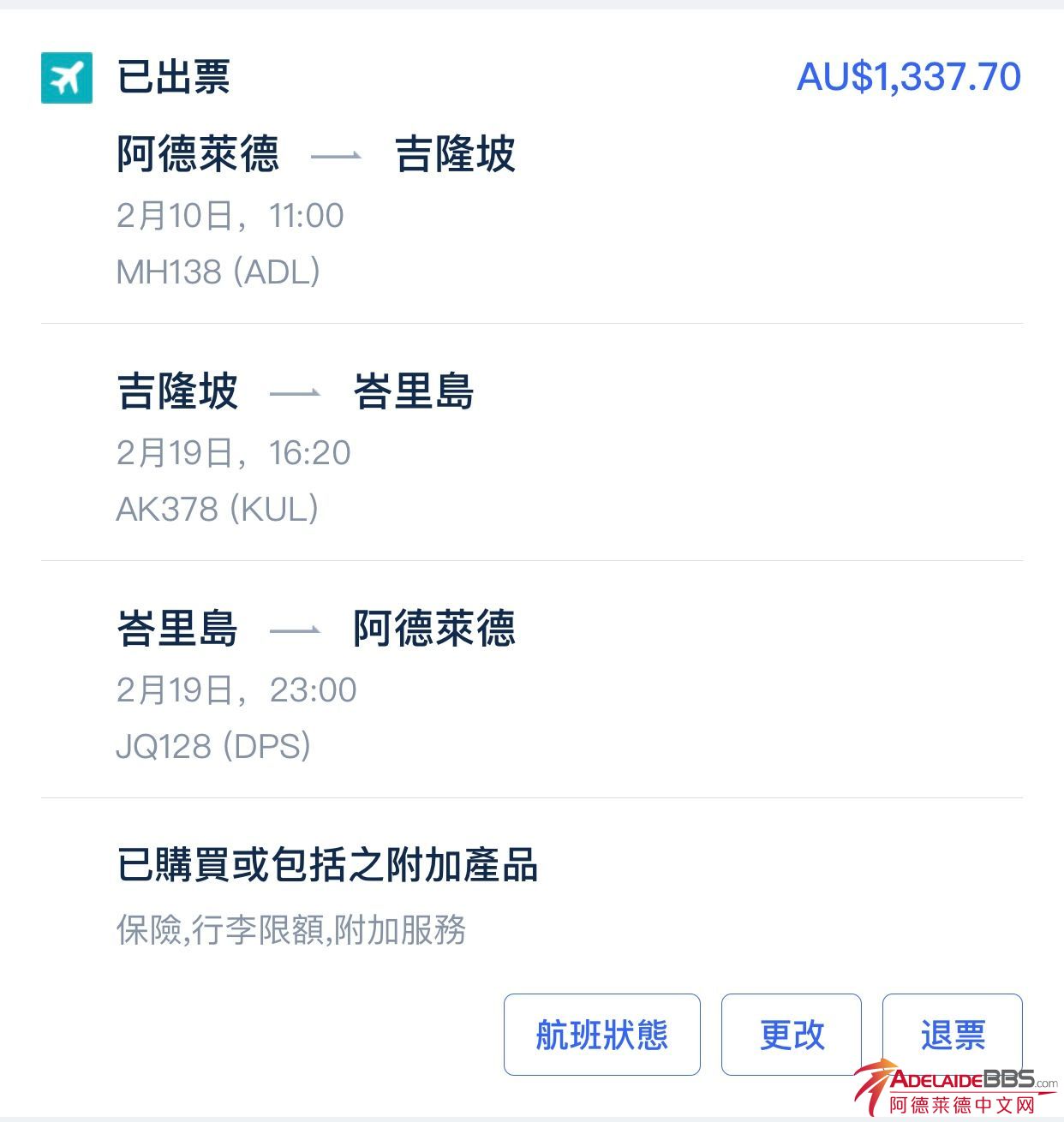This screenshot has height=1122, width=1064.
Task: Open the 峇里島 to 阿德萊德 JQ128 flight
Action: 531,687
